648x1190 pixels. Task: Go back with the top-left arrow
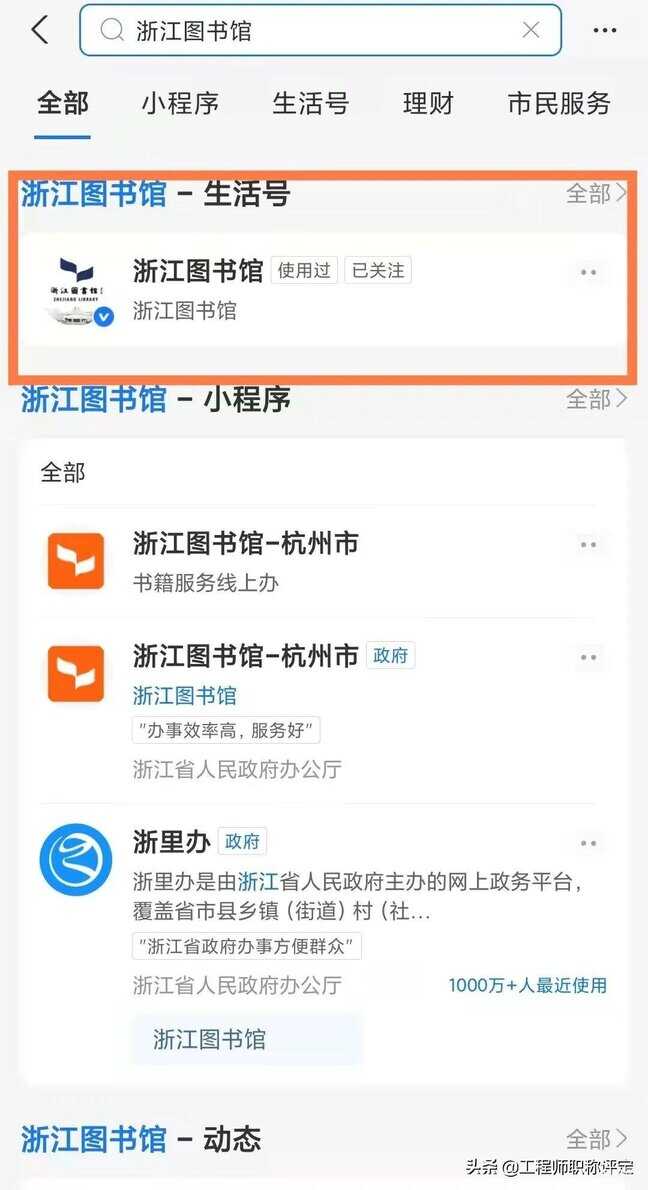[39, 30]
